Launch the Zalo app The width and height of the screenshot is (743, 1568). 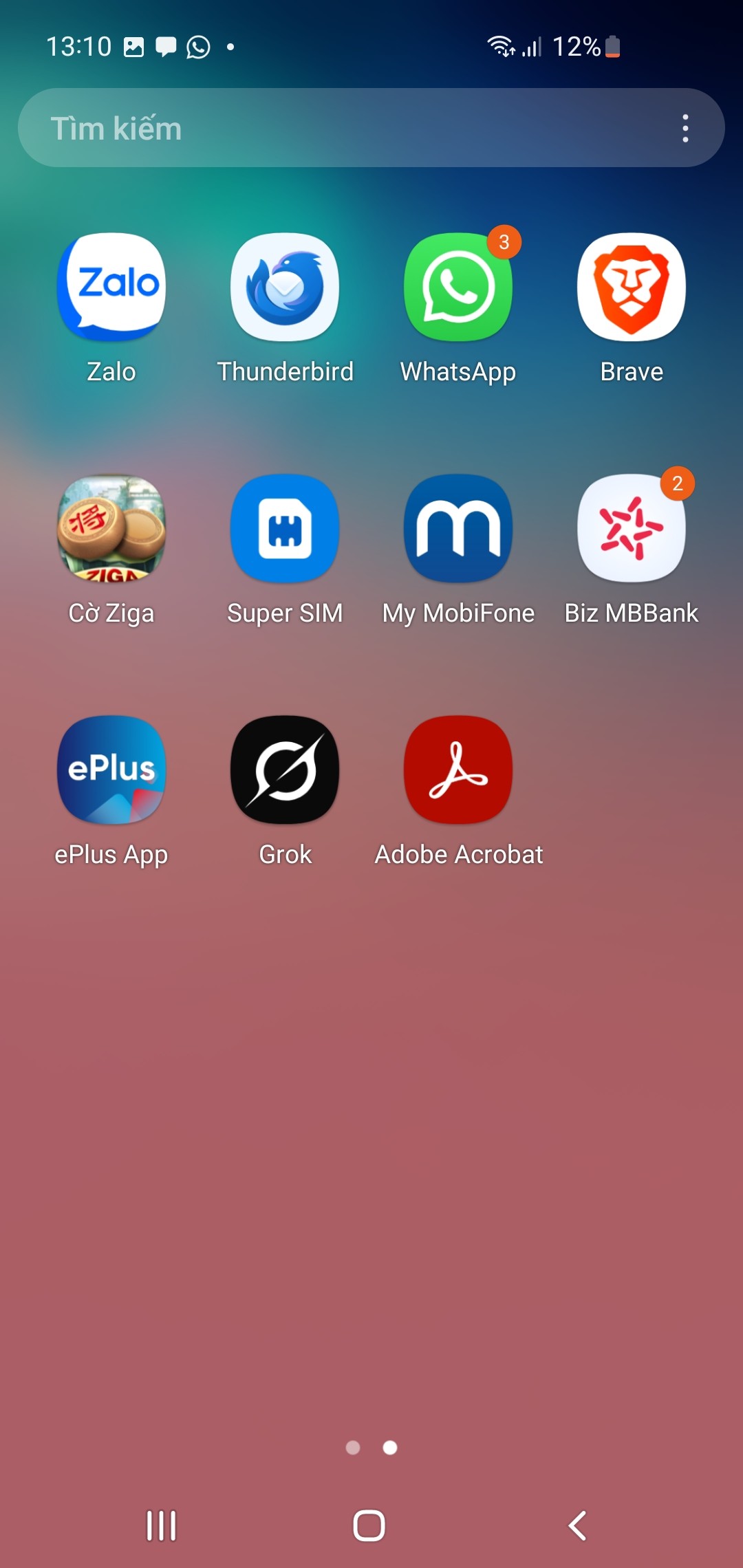[x=111, y=287]
